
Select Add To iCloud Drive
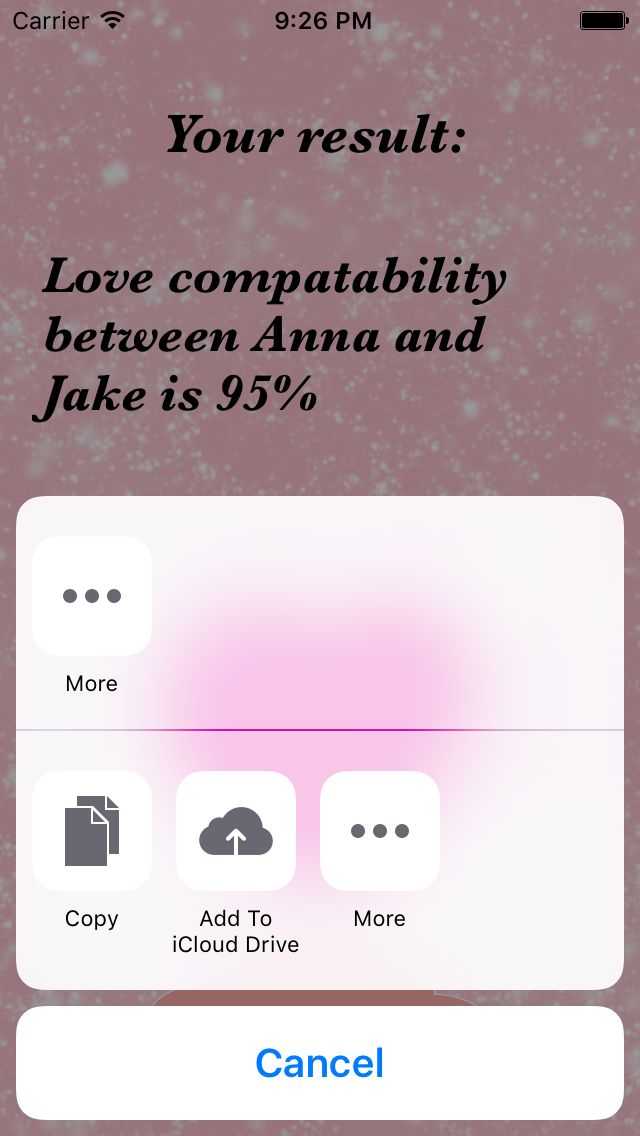point(236,832)
